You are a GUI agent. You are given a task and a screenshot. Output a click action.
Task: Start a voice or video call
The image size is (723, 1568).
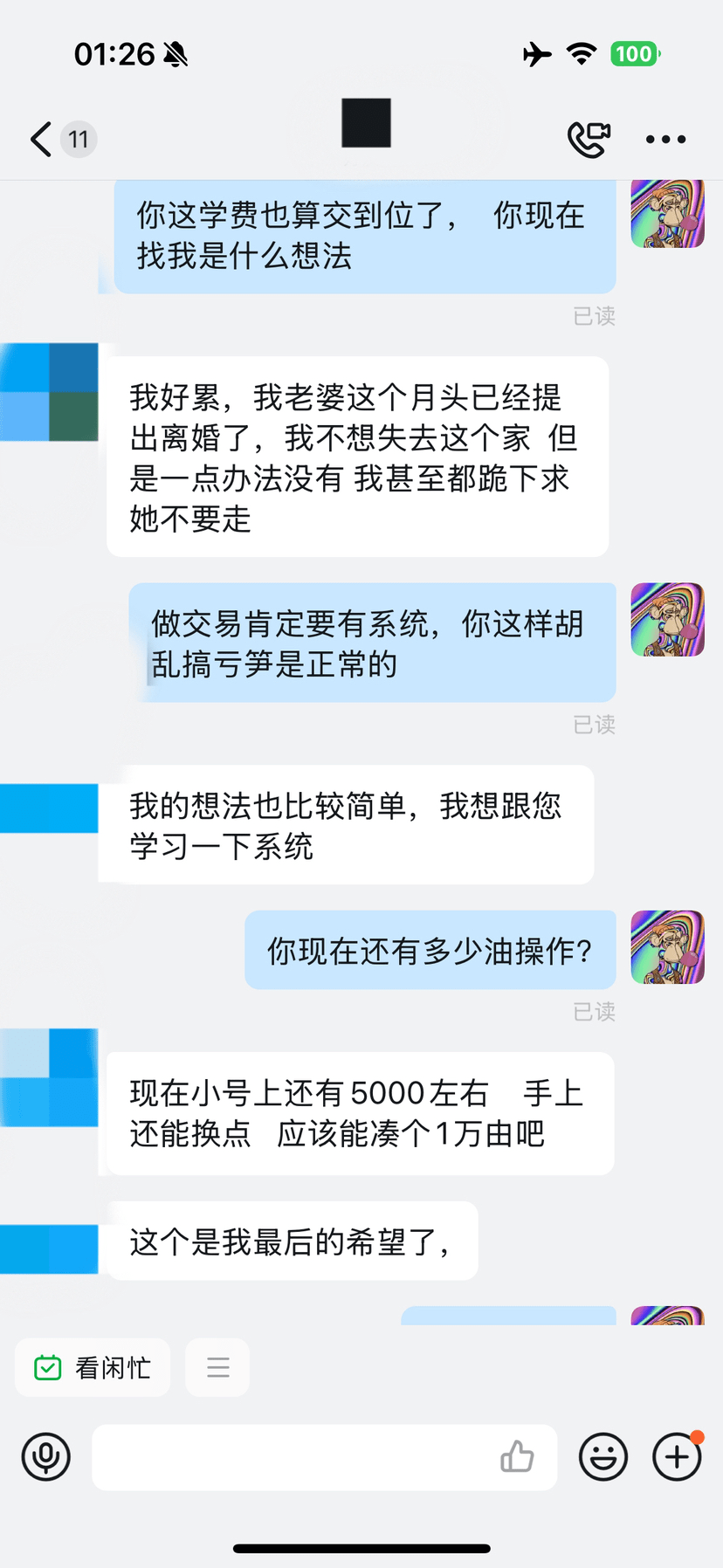pyautogui.click(x=589, y=140)
